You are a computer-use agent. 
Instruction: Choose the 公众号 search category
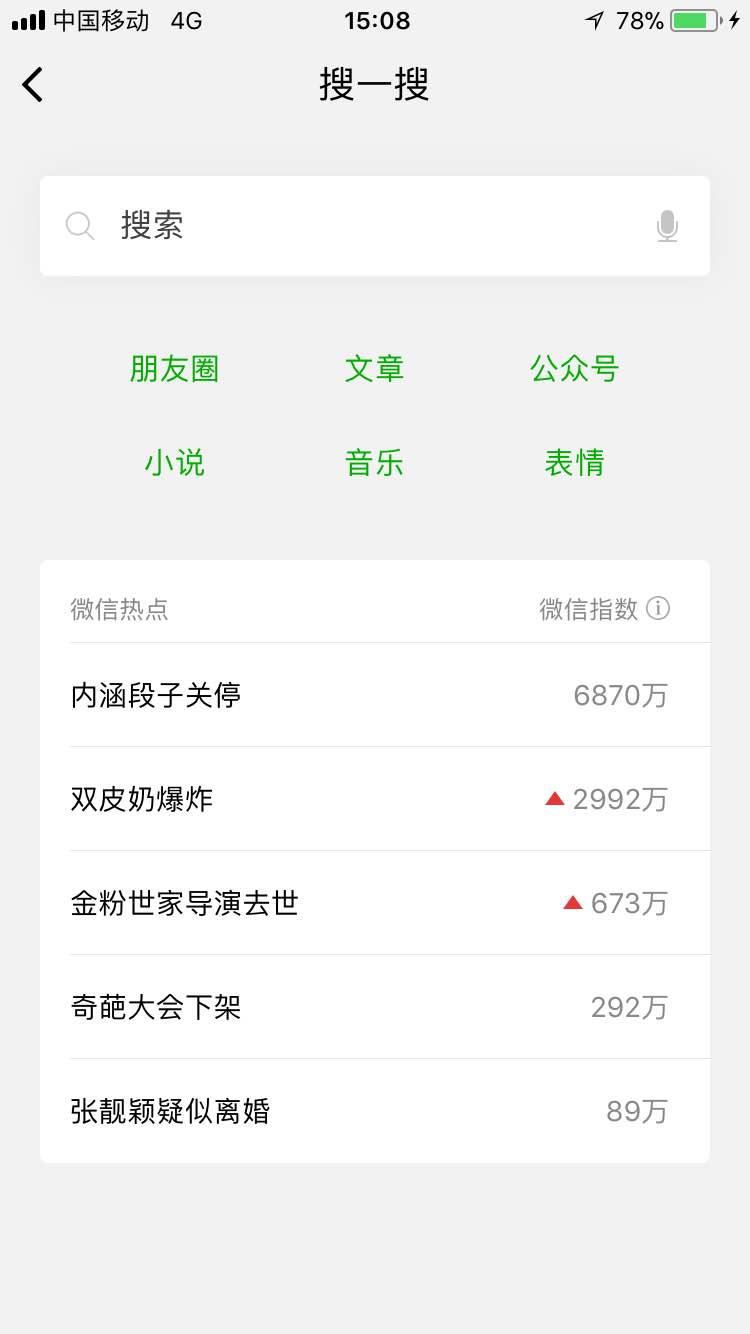575,369
